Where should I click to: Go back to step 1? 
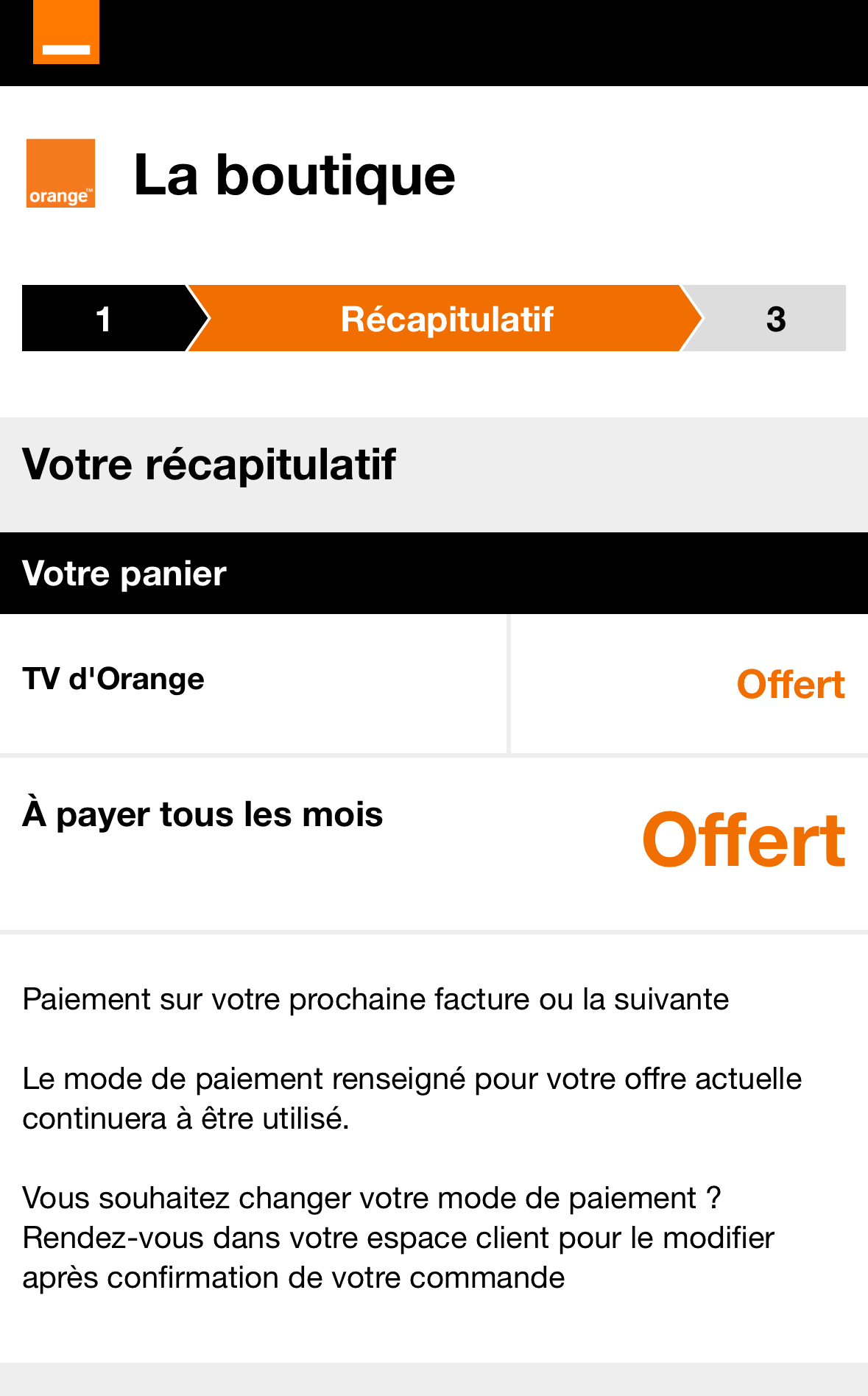[104, 318]
